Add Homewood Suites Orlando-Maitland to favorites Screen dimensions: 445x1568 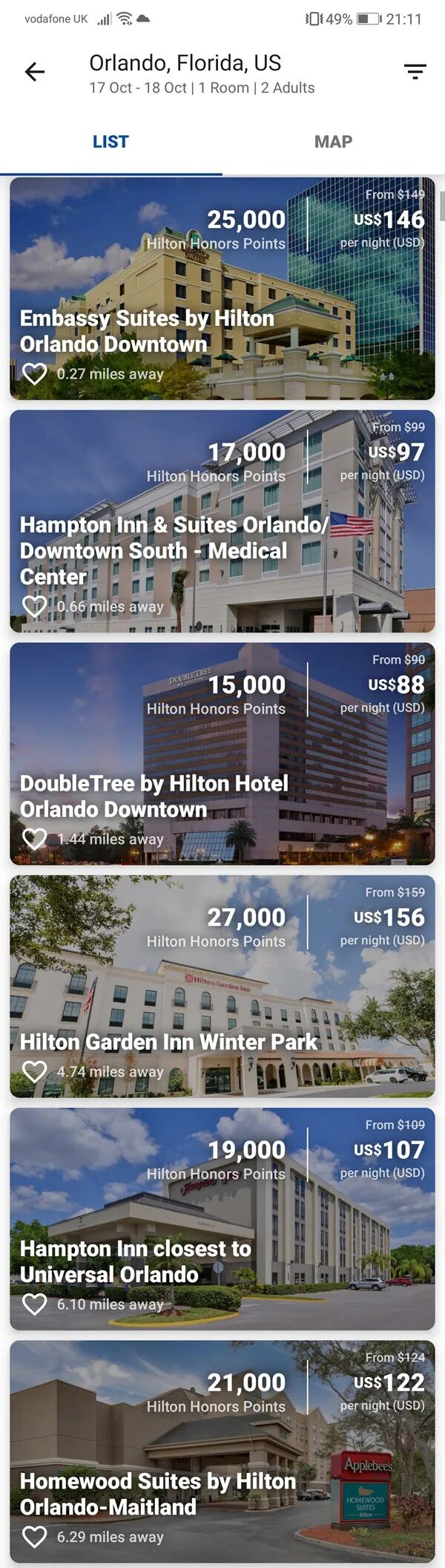point(35,1537)
